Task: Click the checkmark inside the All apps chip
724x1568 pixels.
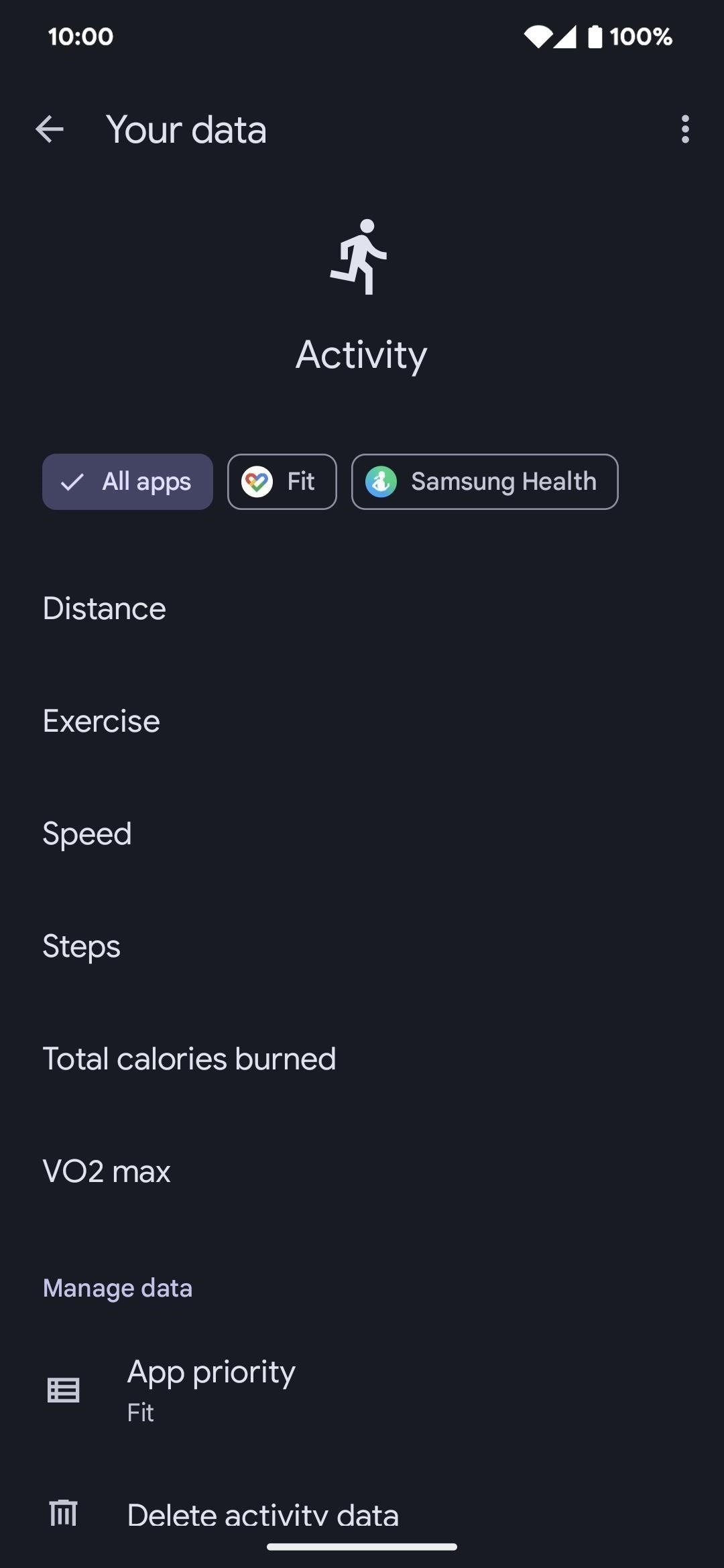Action: (74, 481)
